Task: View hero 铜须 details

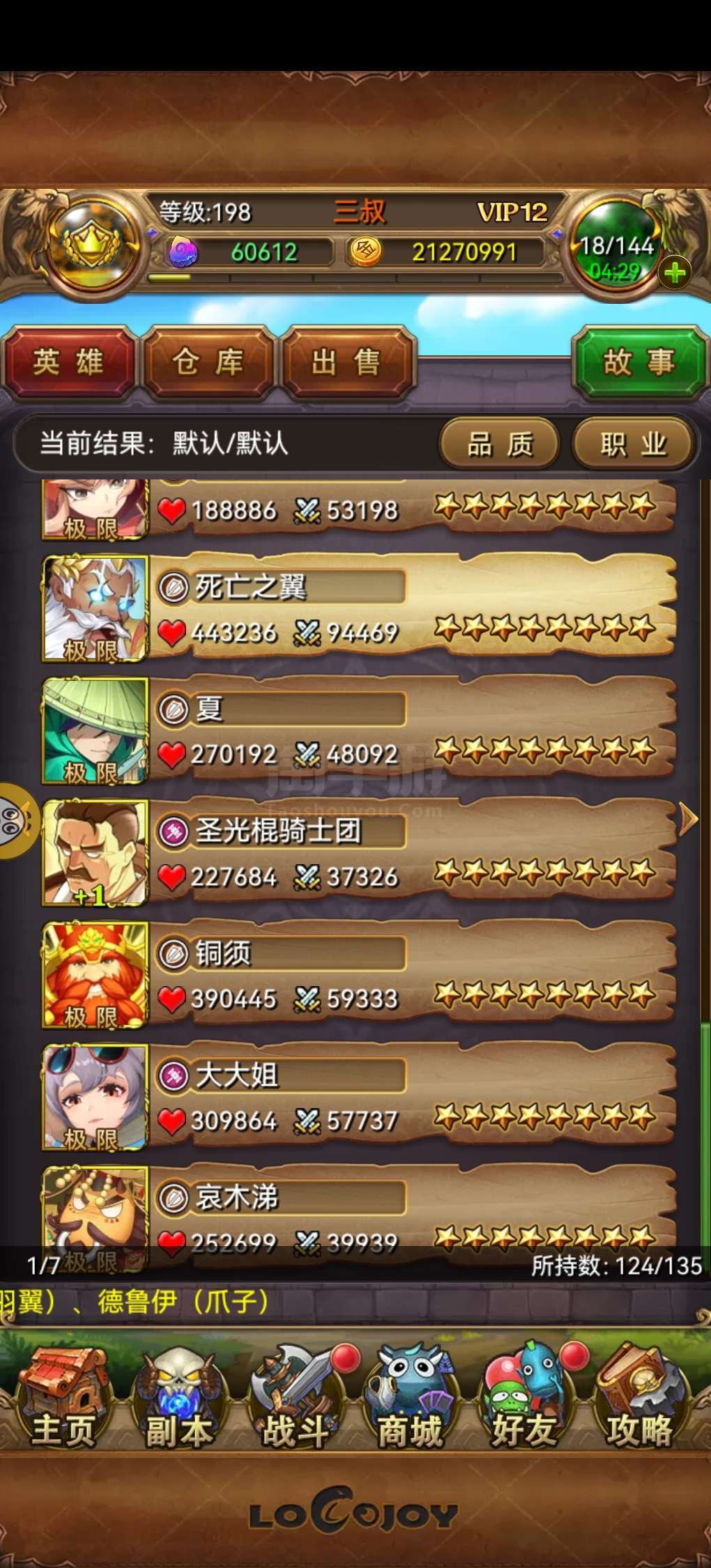Action: (411, 974)
